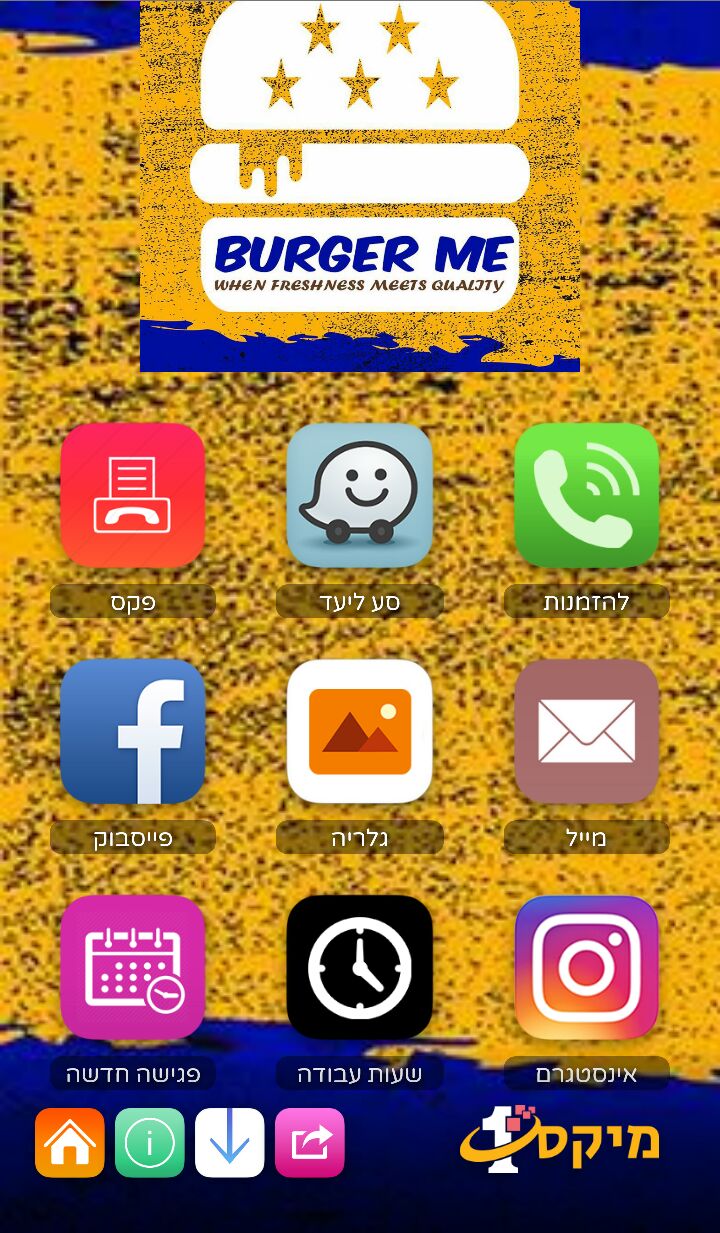Go to the home icon

pos(70,1142)
